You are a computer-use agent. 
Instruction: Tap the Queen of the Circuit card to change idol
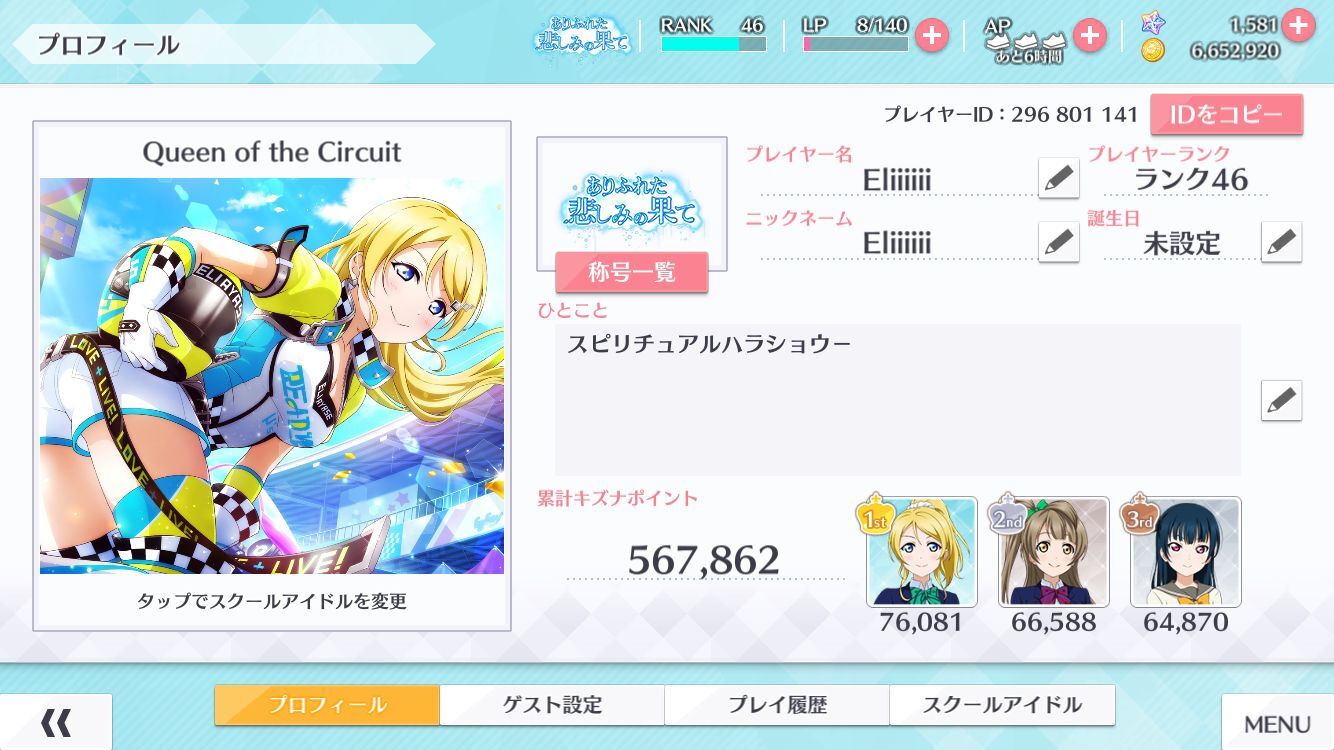[271, 375]
